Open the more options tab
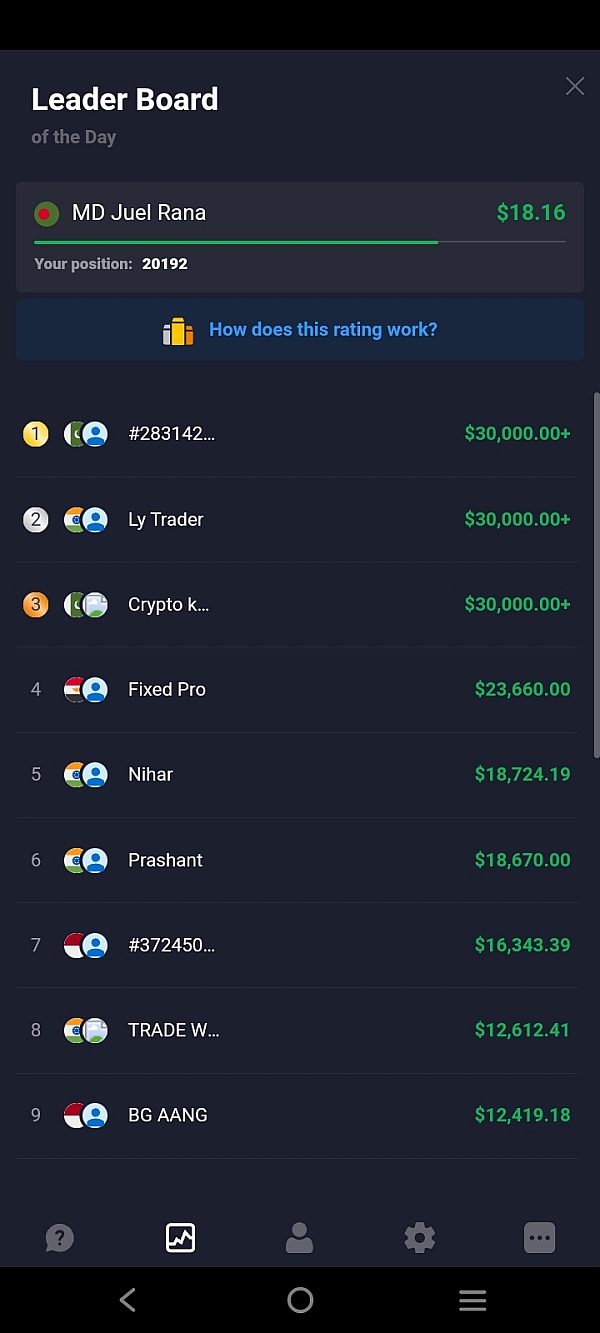Image resolution: width=600 pixels, height=1333 pixels. pos(539,1238)
